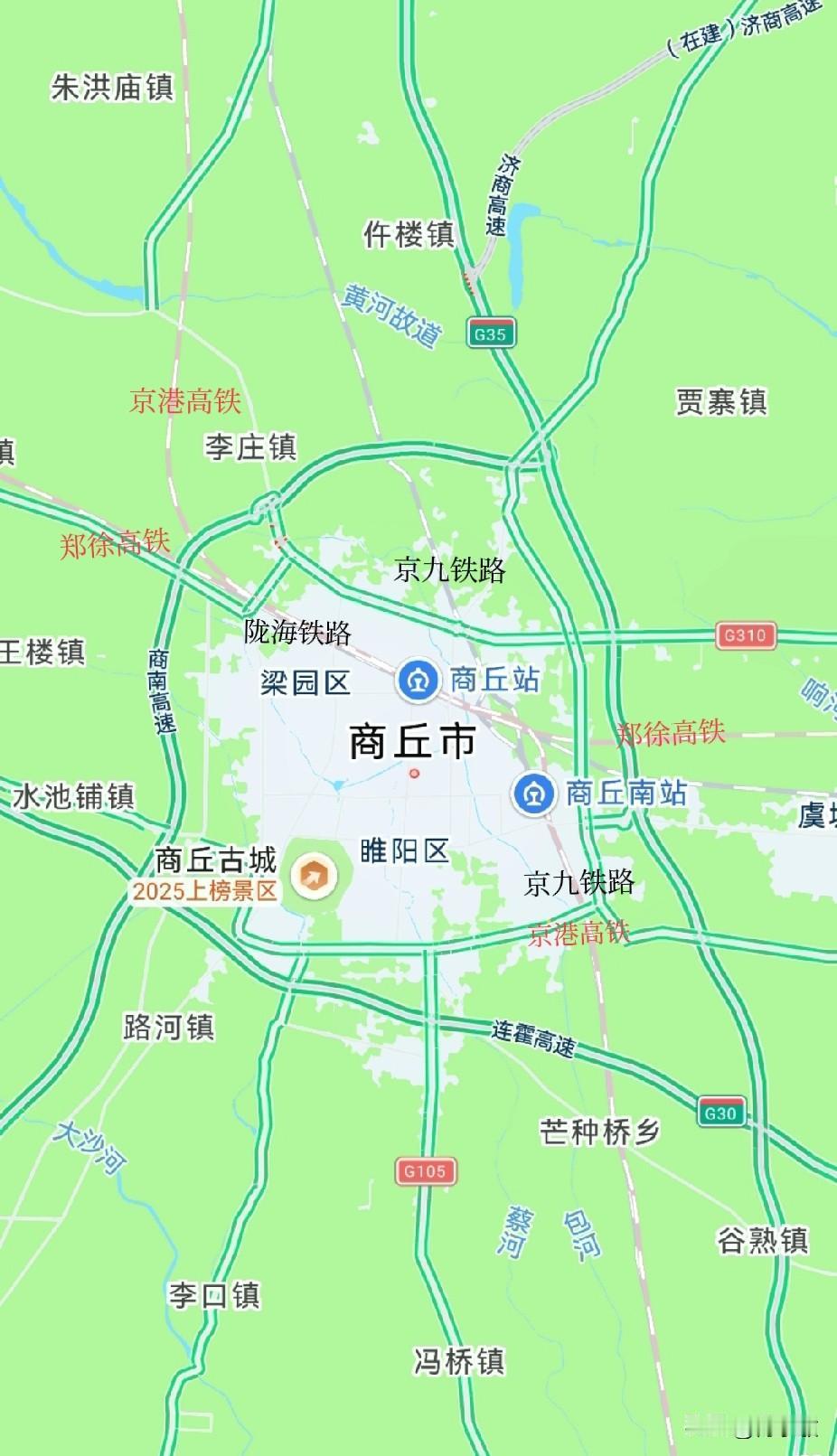
Task: Select the 商丘古城 scenic area arrow icon
Action: (312, 875)
